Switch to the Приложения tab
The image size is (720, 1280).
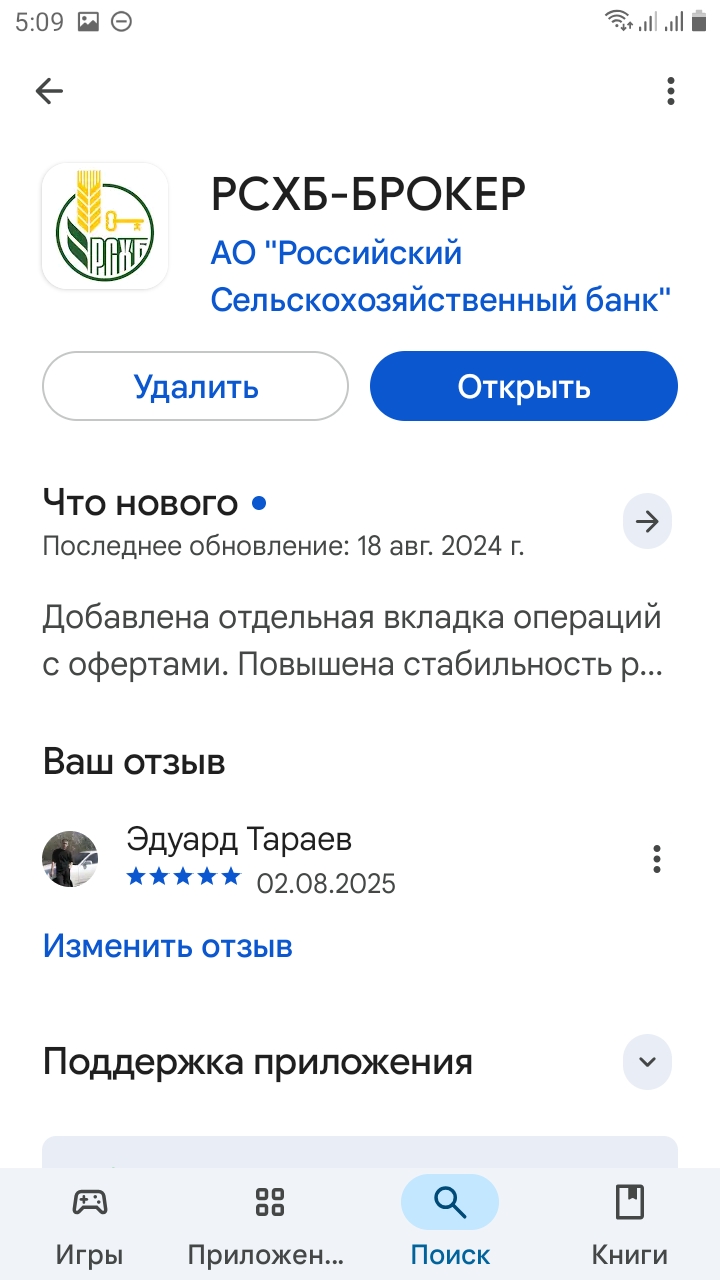(269, 1224)
